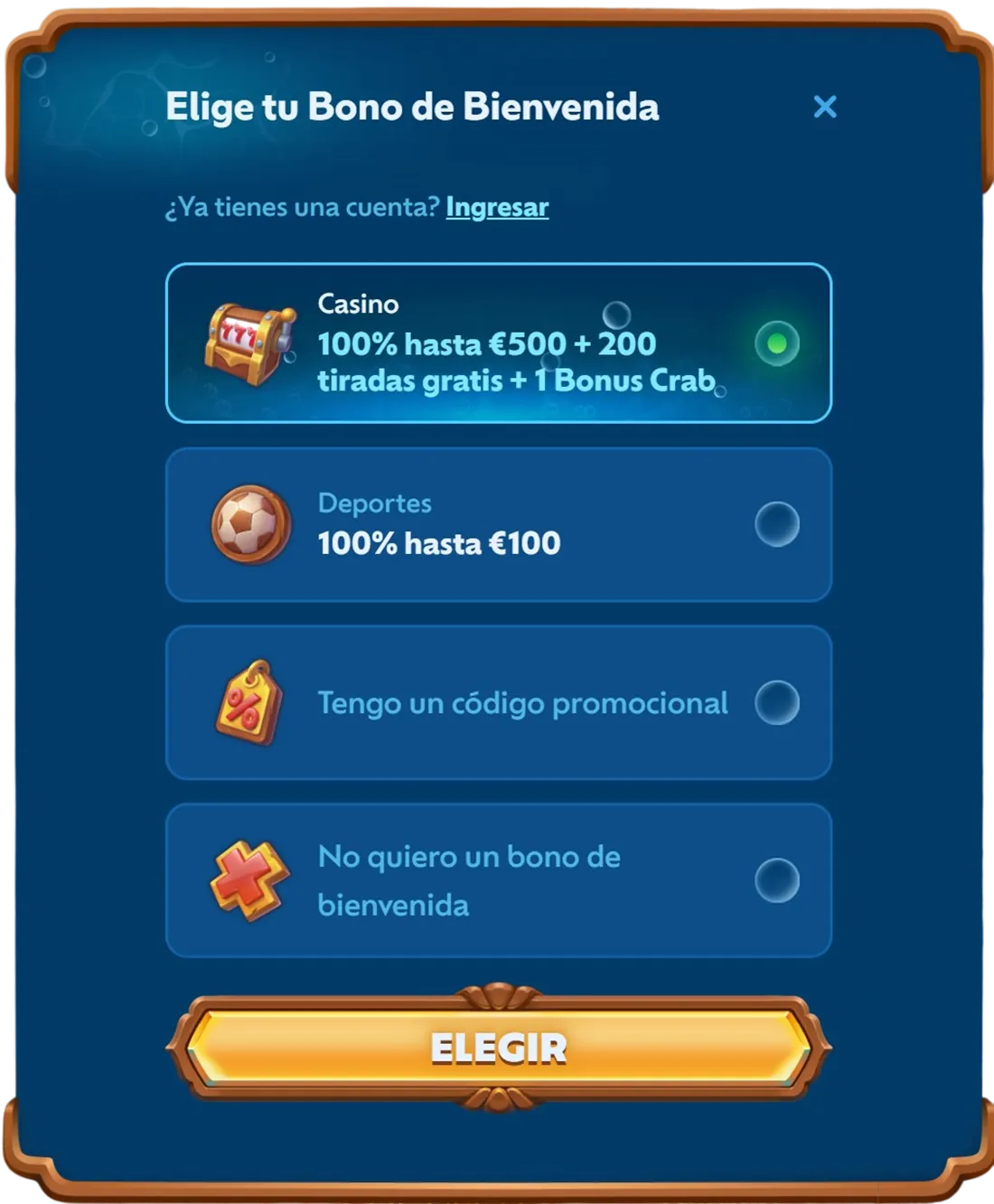Select the Casino welcome bonus option
This screenshot has height=1204, width=994.
coord(498,343)
